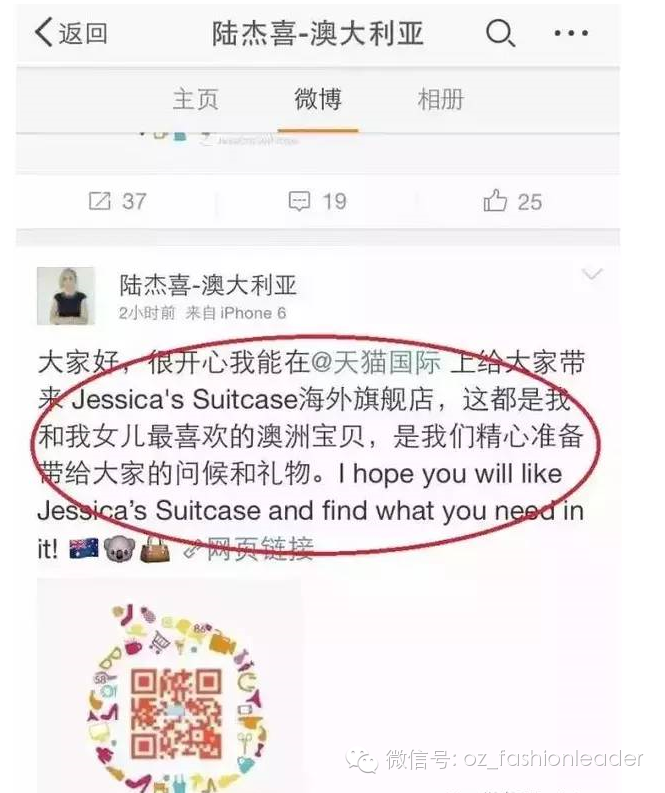665x793 pixels.
Task: Open 陆杰喜-澳大利亚's avatar on the post
Action: click(x=66, y=296)
